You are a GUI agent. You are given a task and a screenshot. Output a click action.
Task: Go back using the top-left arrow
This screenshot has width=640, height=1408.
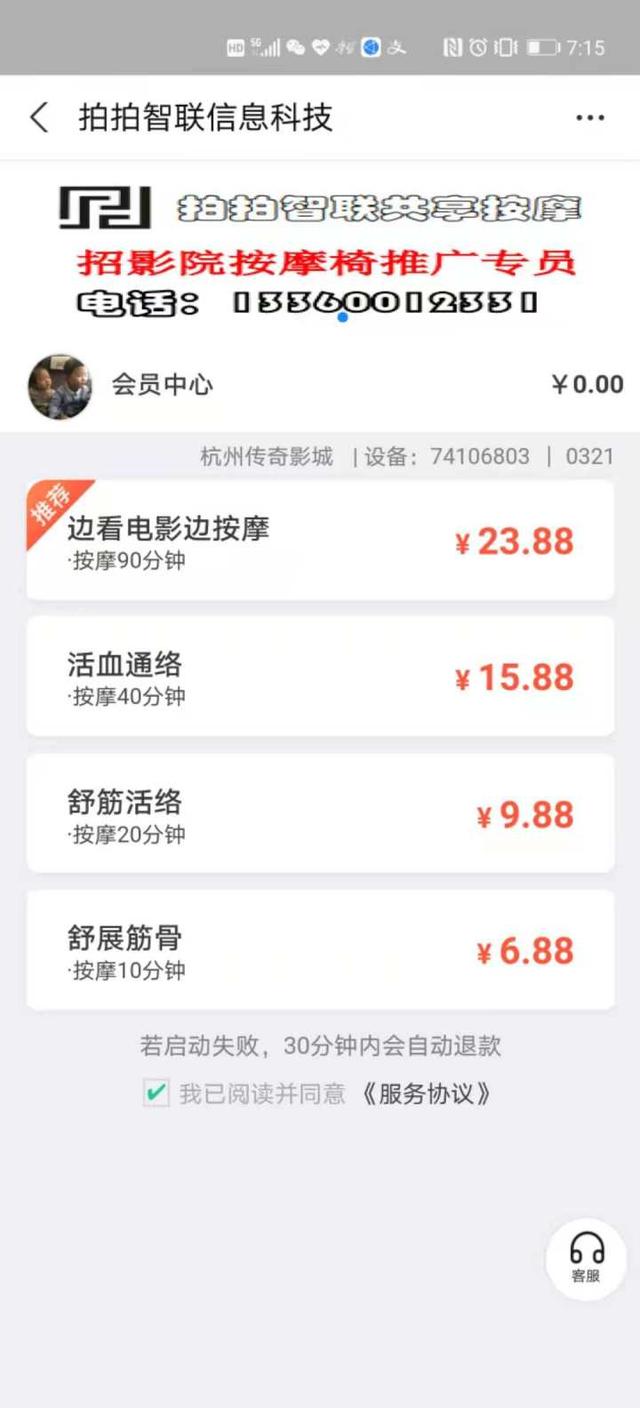point(39,118)
